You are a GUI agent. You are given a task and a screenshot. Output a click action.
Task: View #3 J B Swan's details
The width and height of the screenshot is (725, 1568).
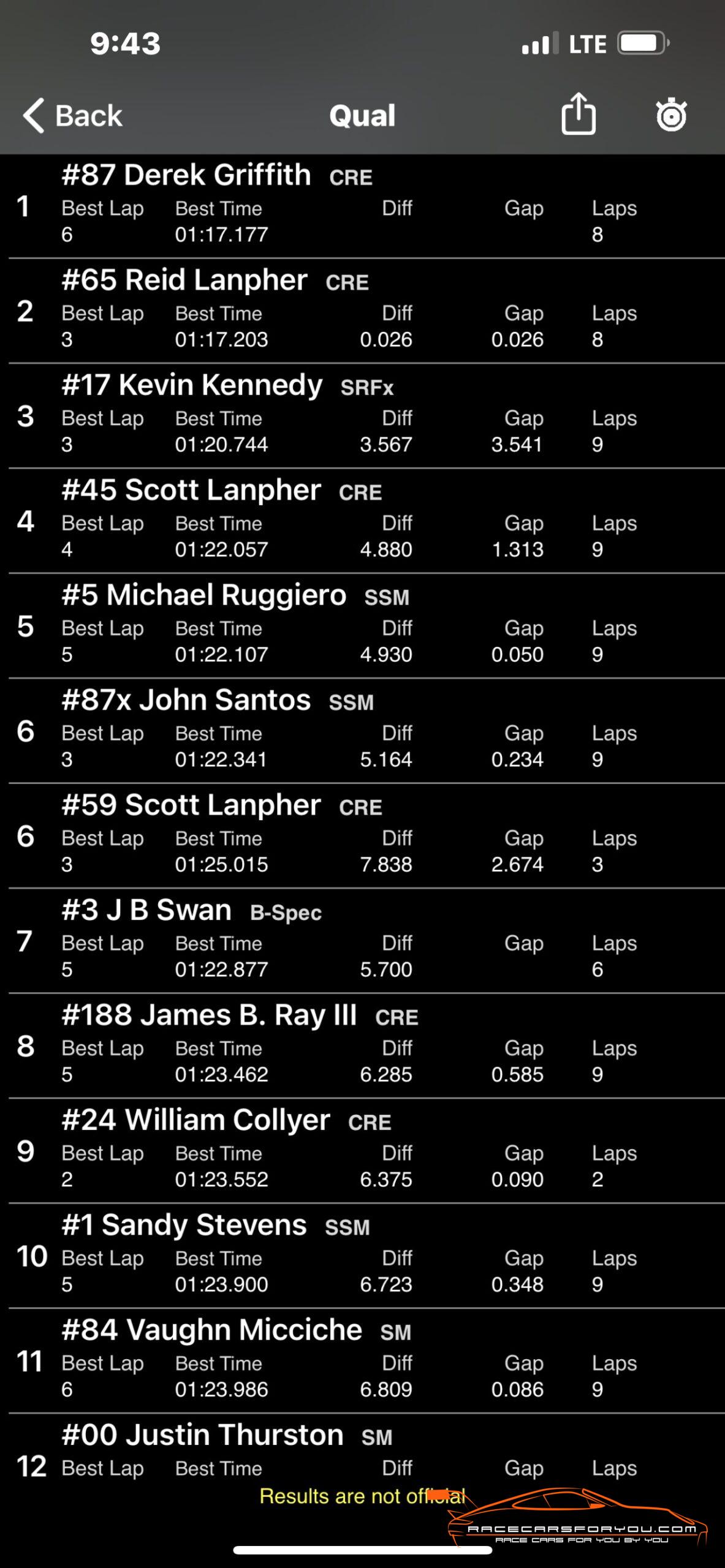tap(362, 941)
